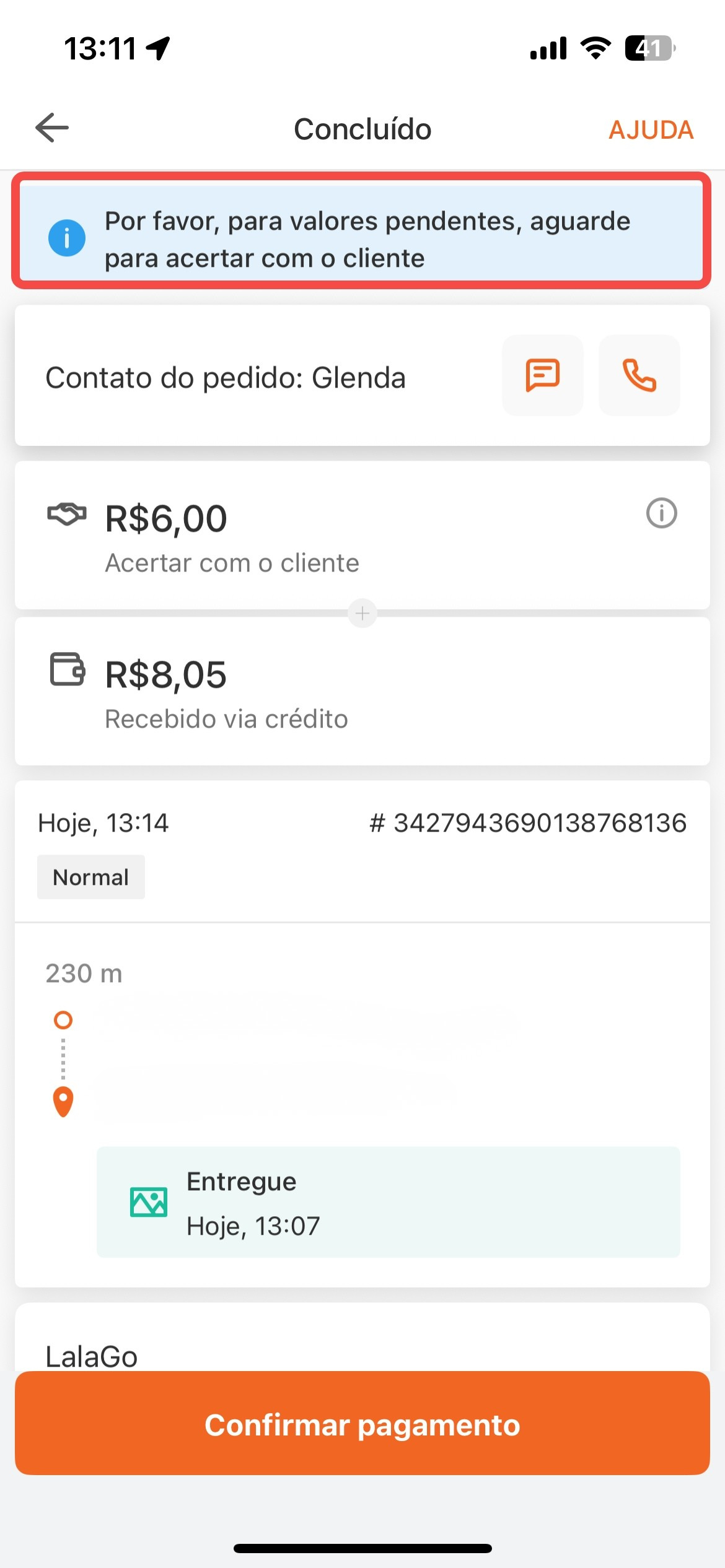Tap the blue info icon in the banner
The height and width of the screenshot is (1568, 725).
(68, 238)
